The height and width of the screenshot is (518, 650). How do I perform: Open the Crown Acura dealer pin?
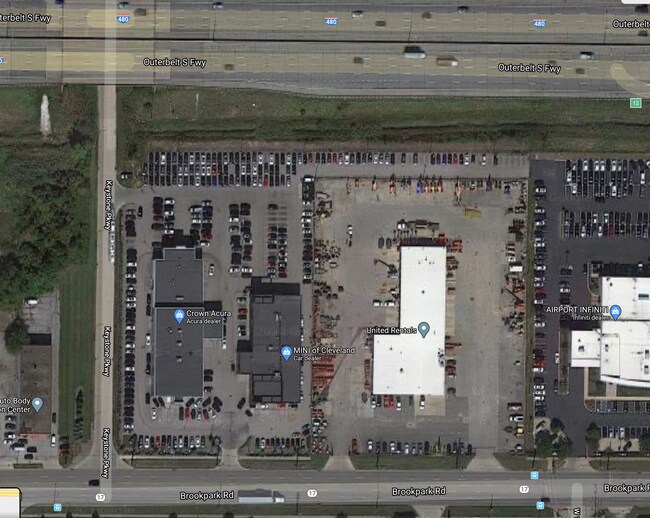[x=179, y=317]
